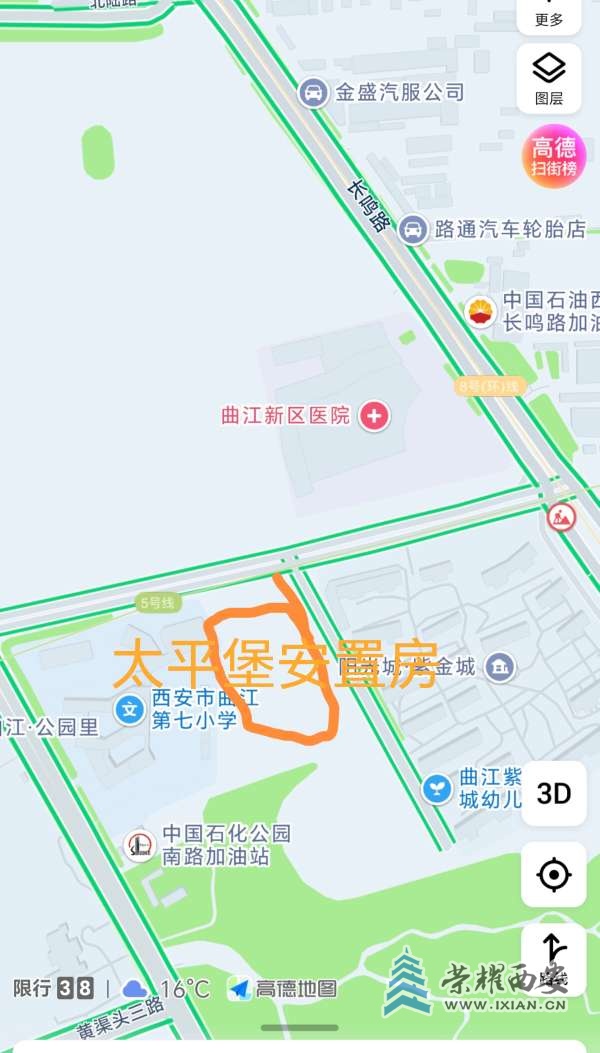Open the route planning button
This screenshot has height=1053, width=600.
tap(553, 955)
